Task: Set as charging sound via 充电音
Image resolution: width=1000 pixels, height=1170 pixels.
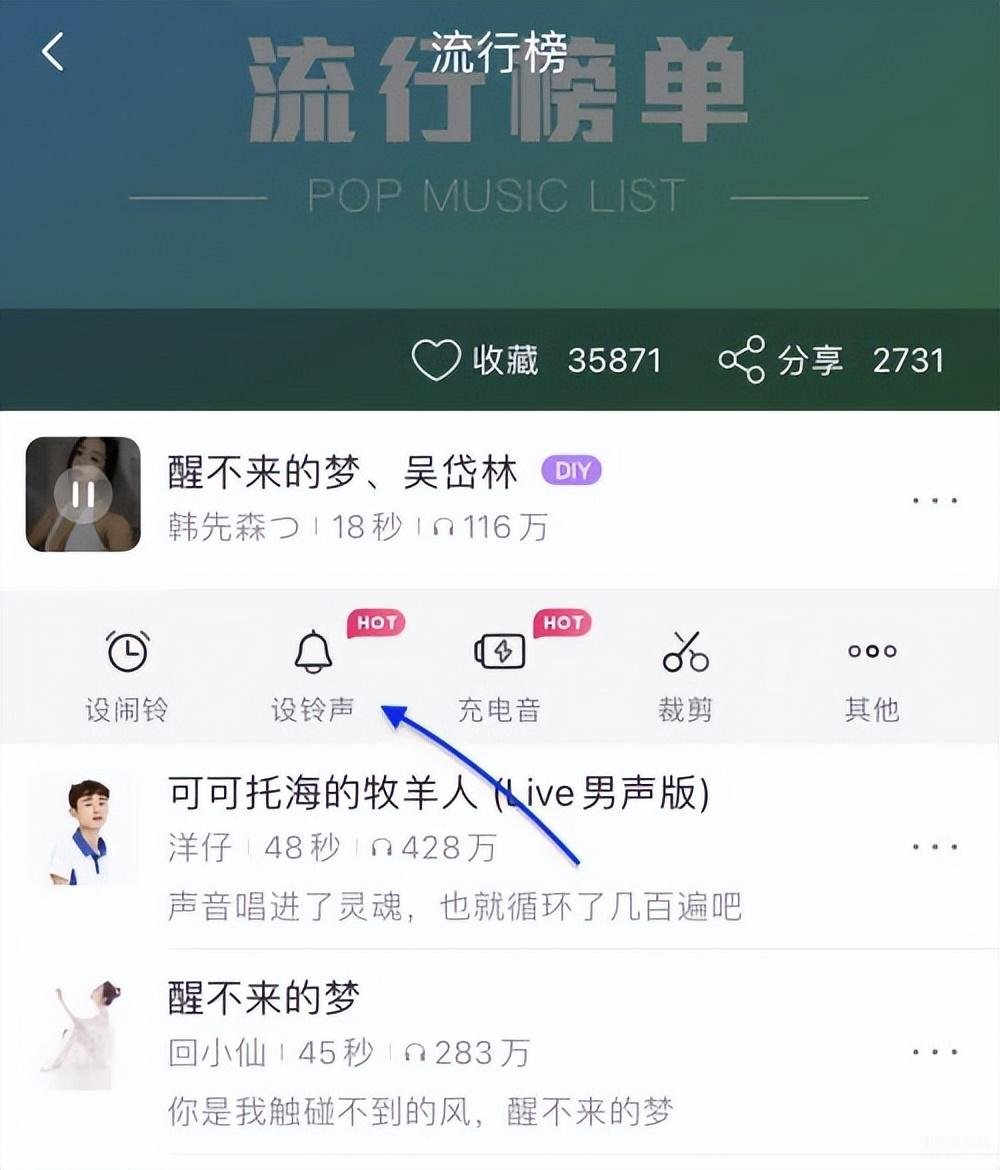Action: click(499, 675)
